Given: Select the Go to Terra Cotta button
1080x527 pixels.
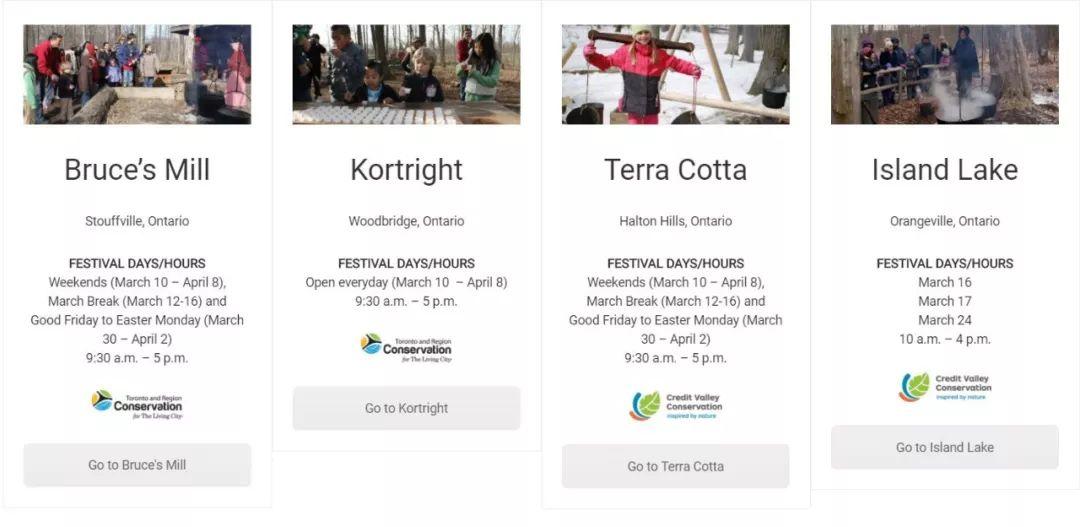Looking at the screenshot, I should tap(675, 466).
